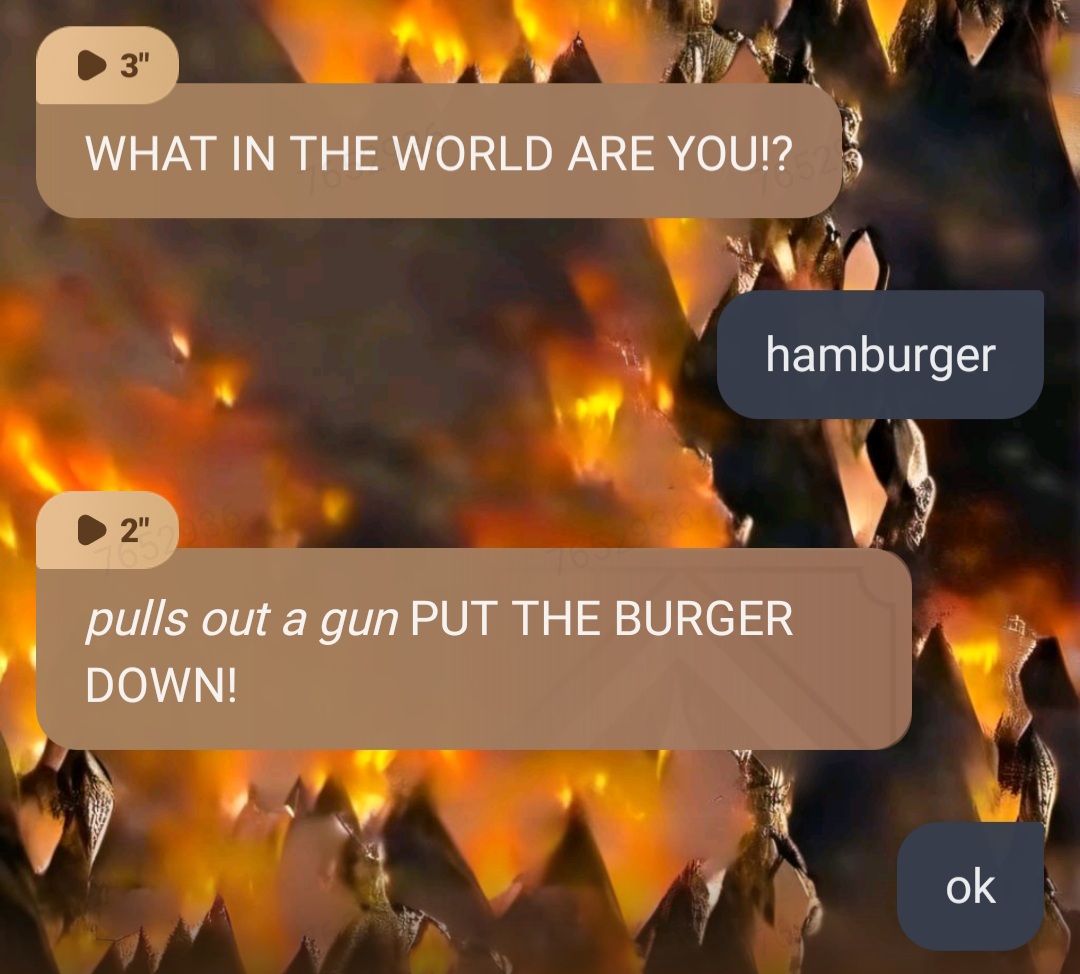Play the 3-second voice message
This screenshot has height=974, width=1080.
pos(94,66)
